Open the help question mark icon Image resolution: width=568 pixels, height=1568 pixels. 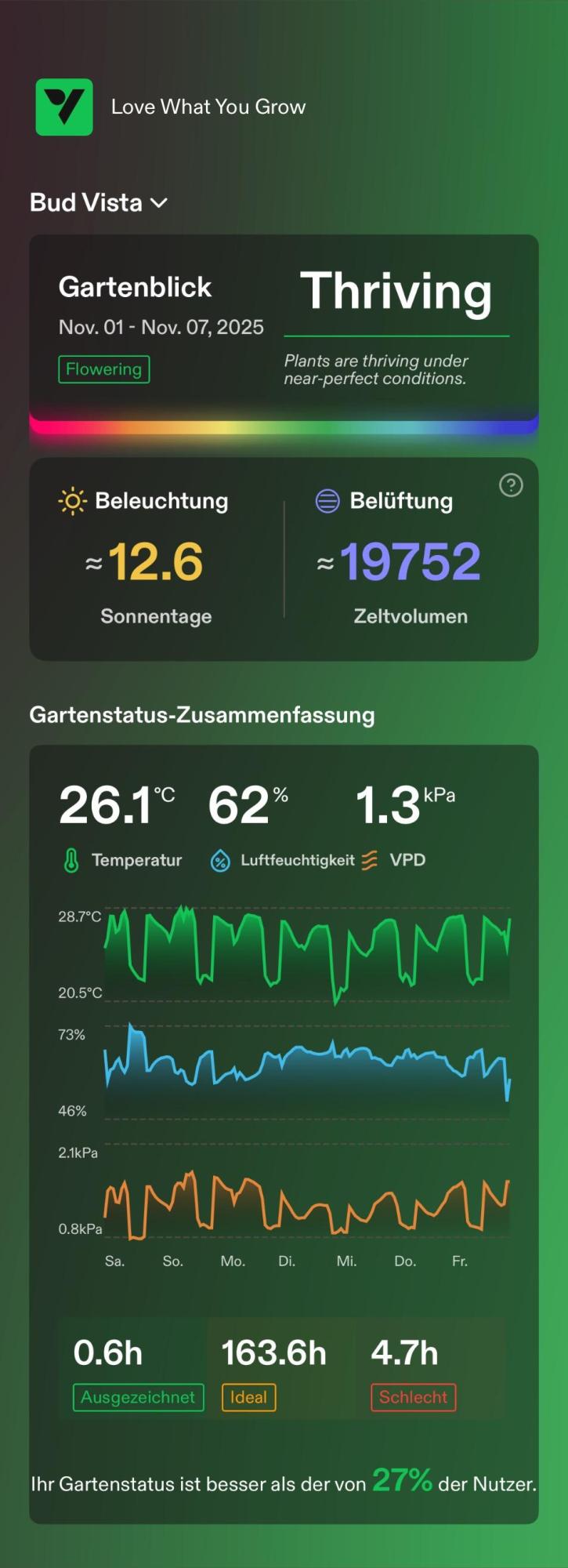[x=511, y=485]
